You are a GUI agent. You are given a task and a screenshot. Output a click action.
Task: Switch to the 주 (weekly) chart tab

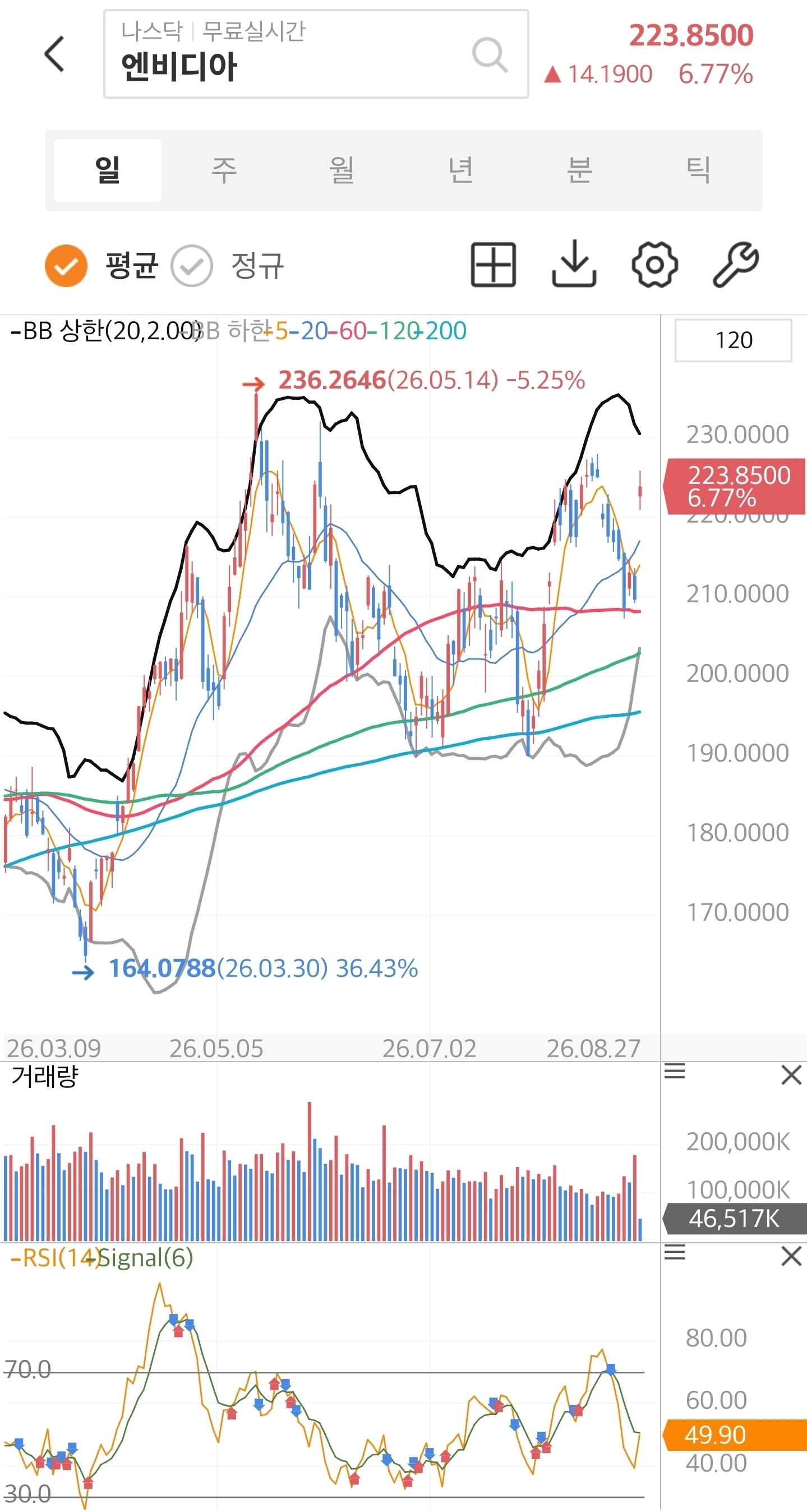click(x=224, y=170)
